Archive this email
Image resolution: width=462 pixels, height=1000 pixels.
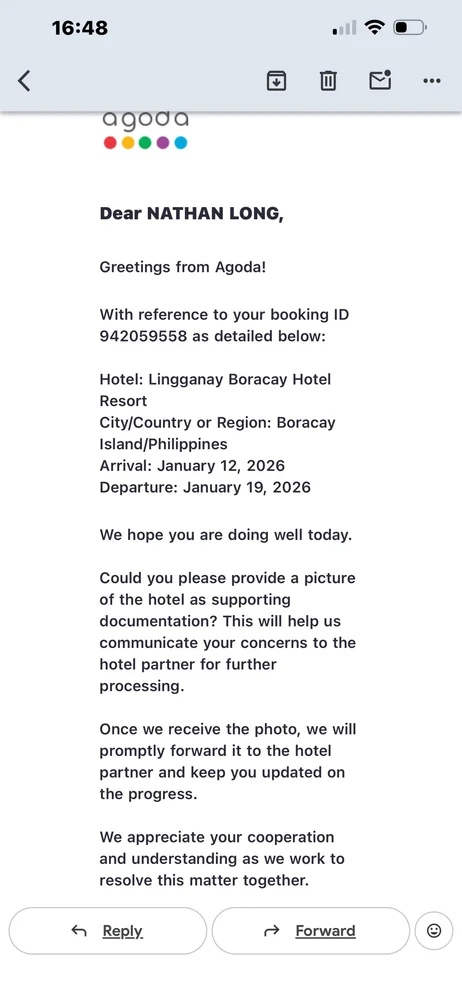276,81
